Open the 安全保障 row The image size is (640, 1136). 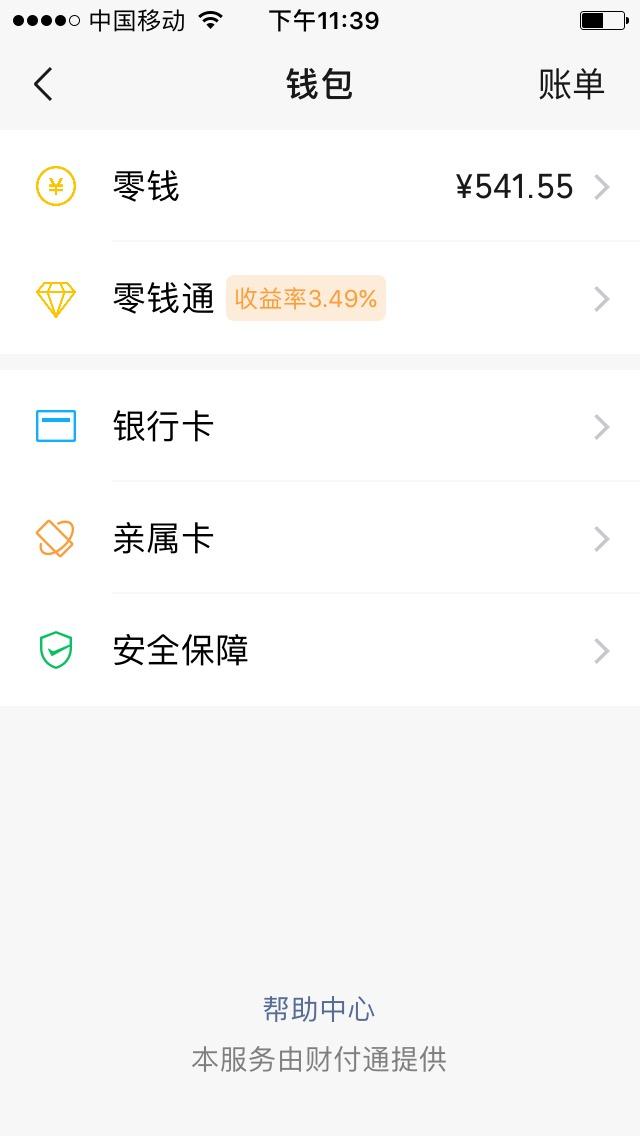pyautogui.click(x=320, y=651)
